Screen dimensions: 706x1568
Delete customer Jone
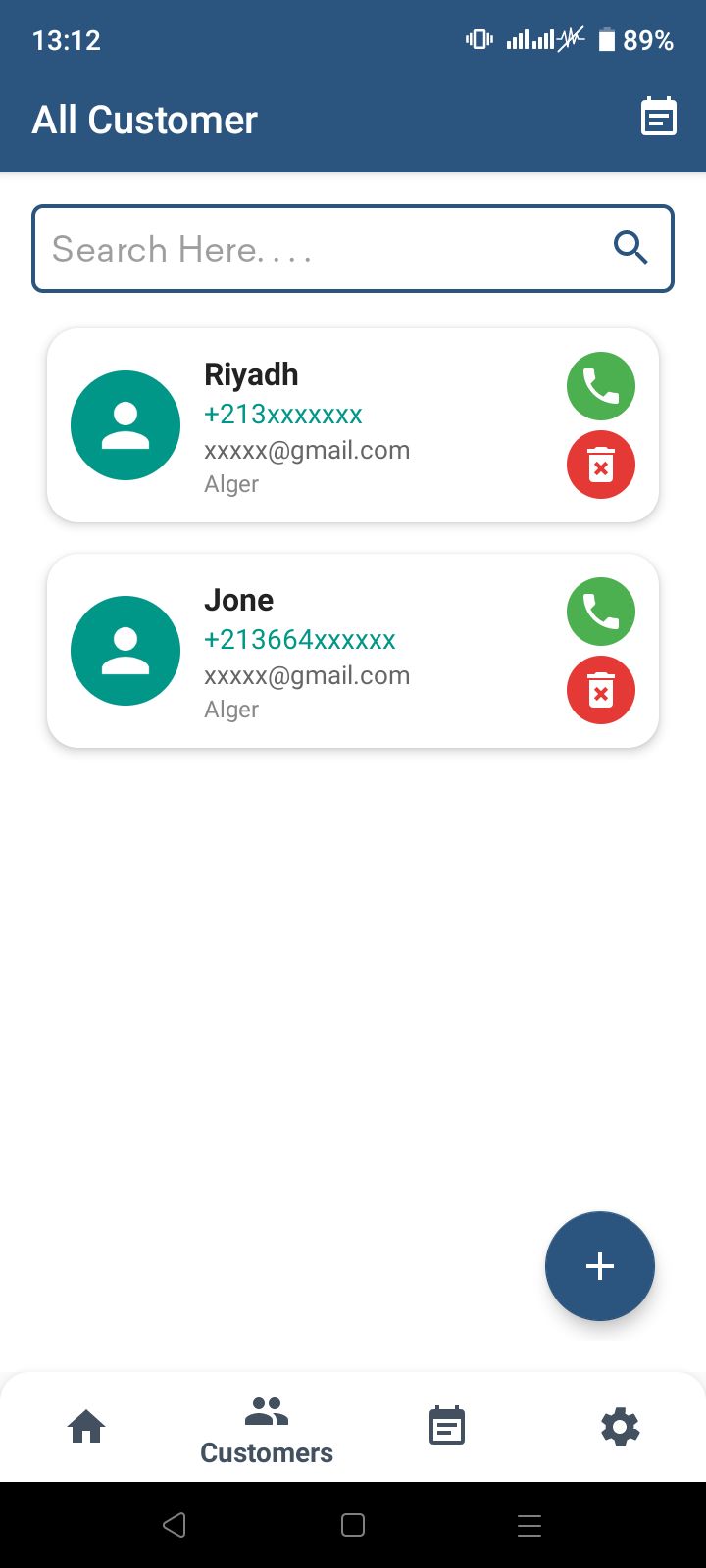click(600, 690)
